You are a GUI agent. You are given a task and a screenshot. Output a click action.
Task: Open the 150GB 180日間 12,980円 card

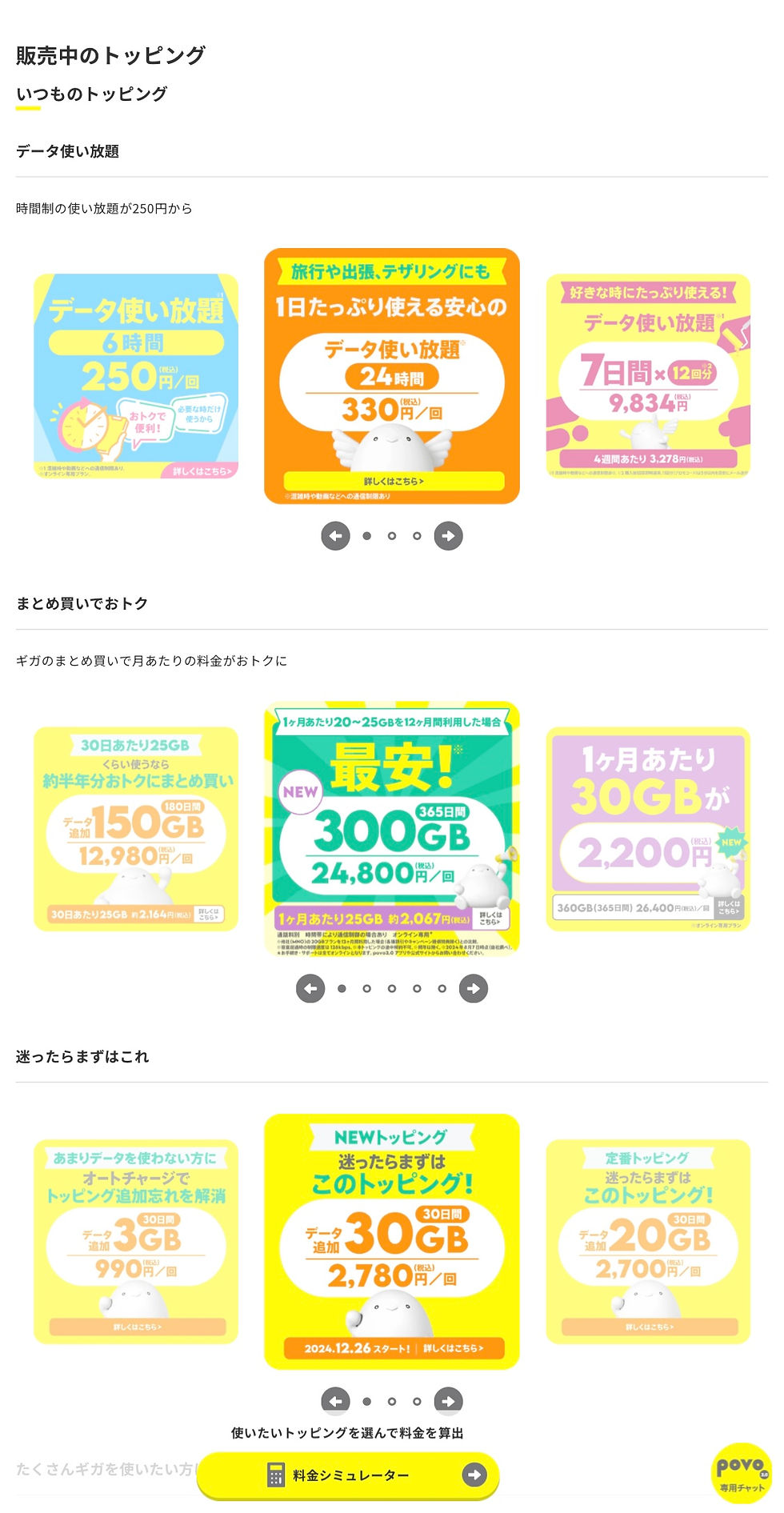click(x=136, y=829)
